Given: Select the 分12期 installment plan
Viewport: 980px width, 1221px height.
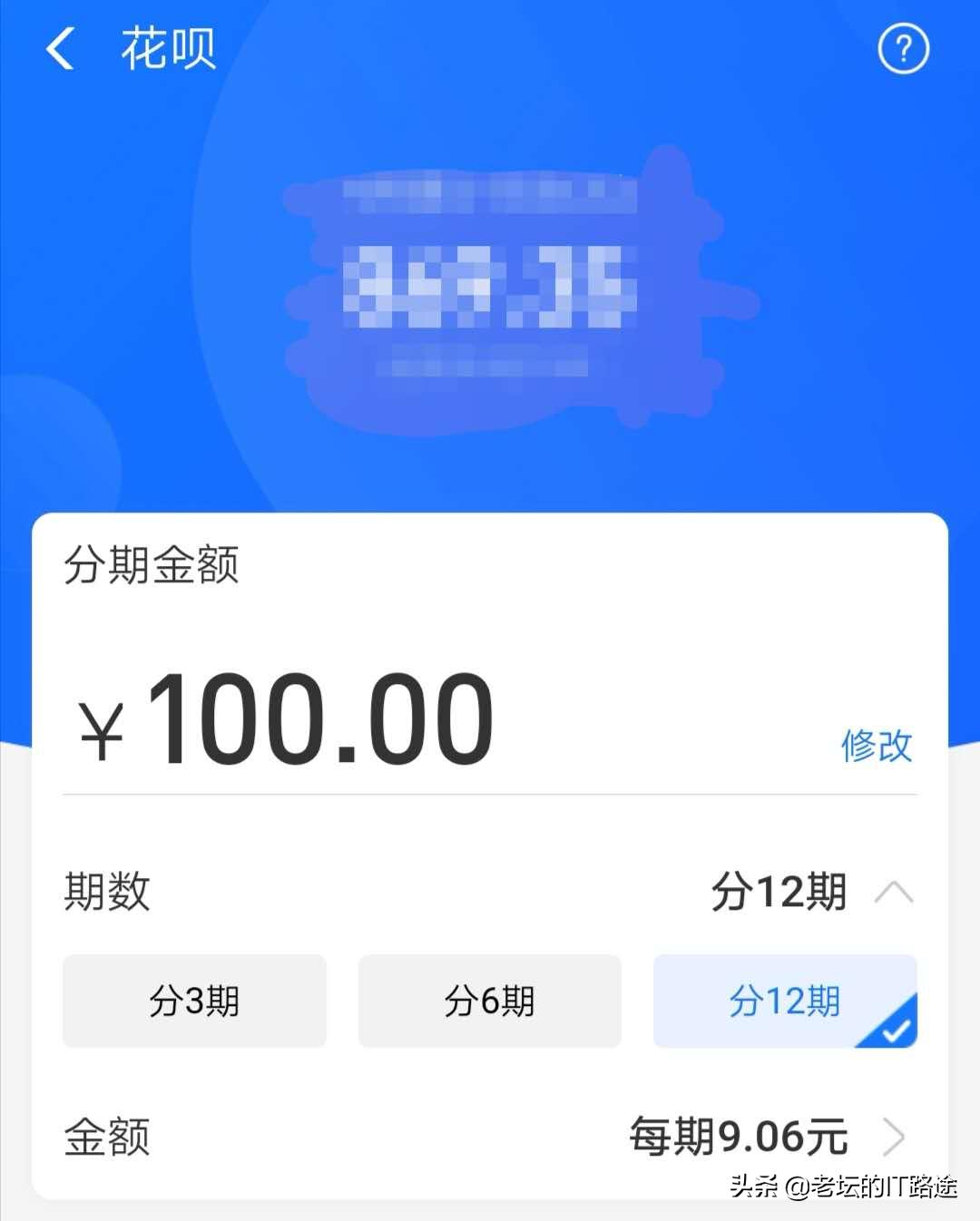Looking at the screenshot, I should 783,1001.
